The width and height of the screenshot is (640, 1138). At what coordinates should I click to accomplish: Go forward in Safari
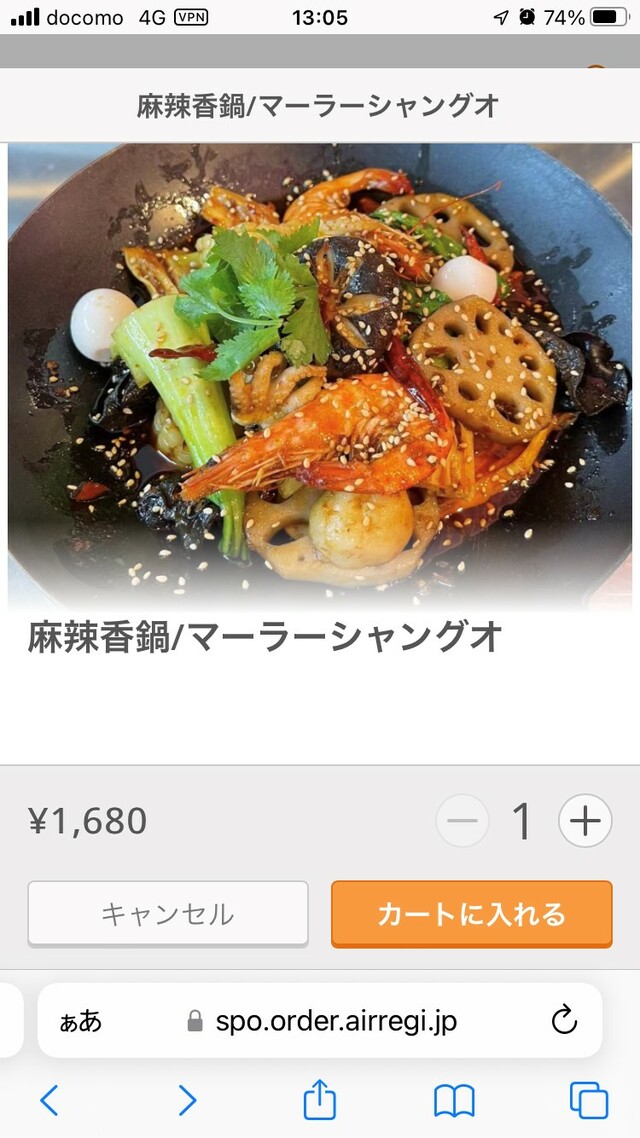click(x=187, y=1101)
